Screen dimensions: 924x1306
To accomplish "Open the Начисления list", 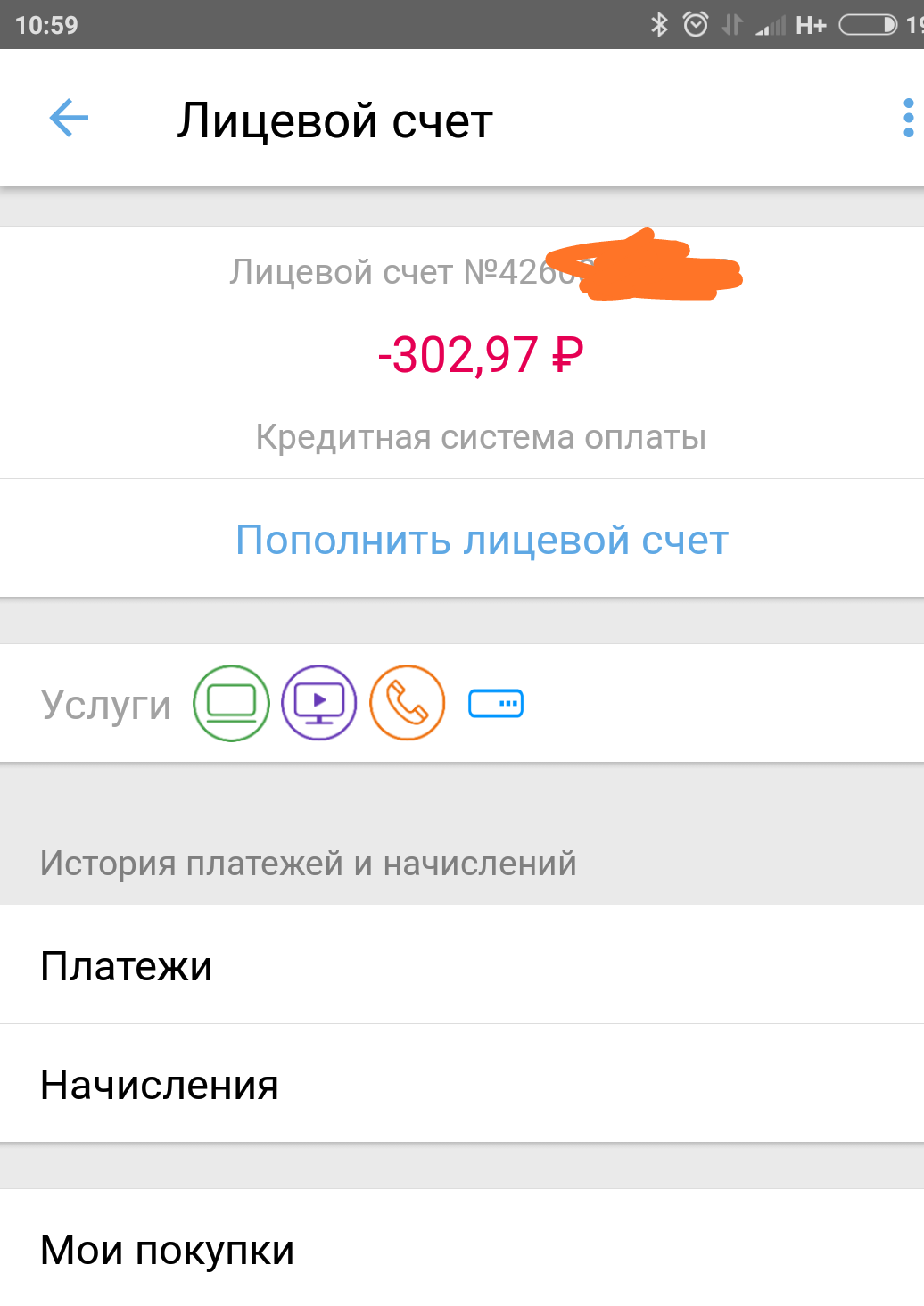I will click(462, 1084).
